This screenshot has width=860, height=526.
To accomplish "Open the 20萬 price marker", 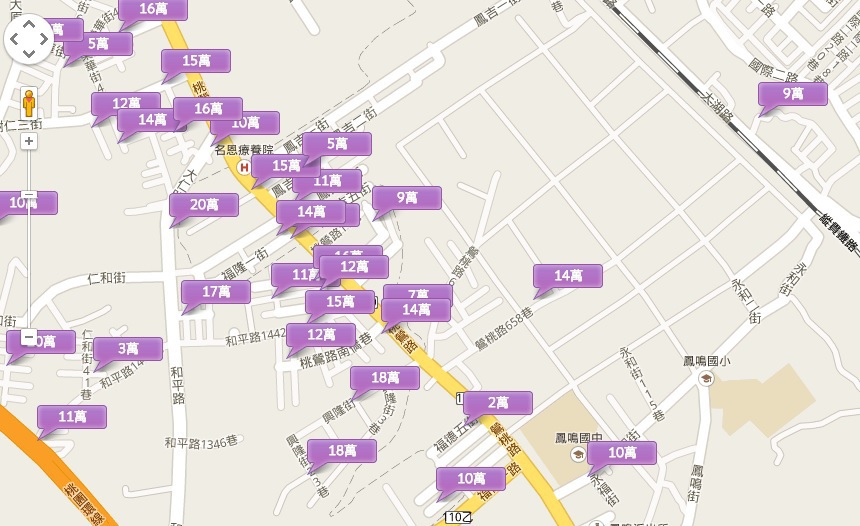I will coord(204,205).
